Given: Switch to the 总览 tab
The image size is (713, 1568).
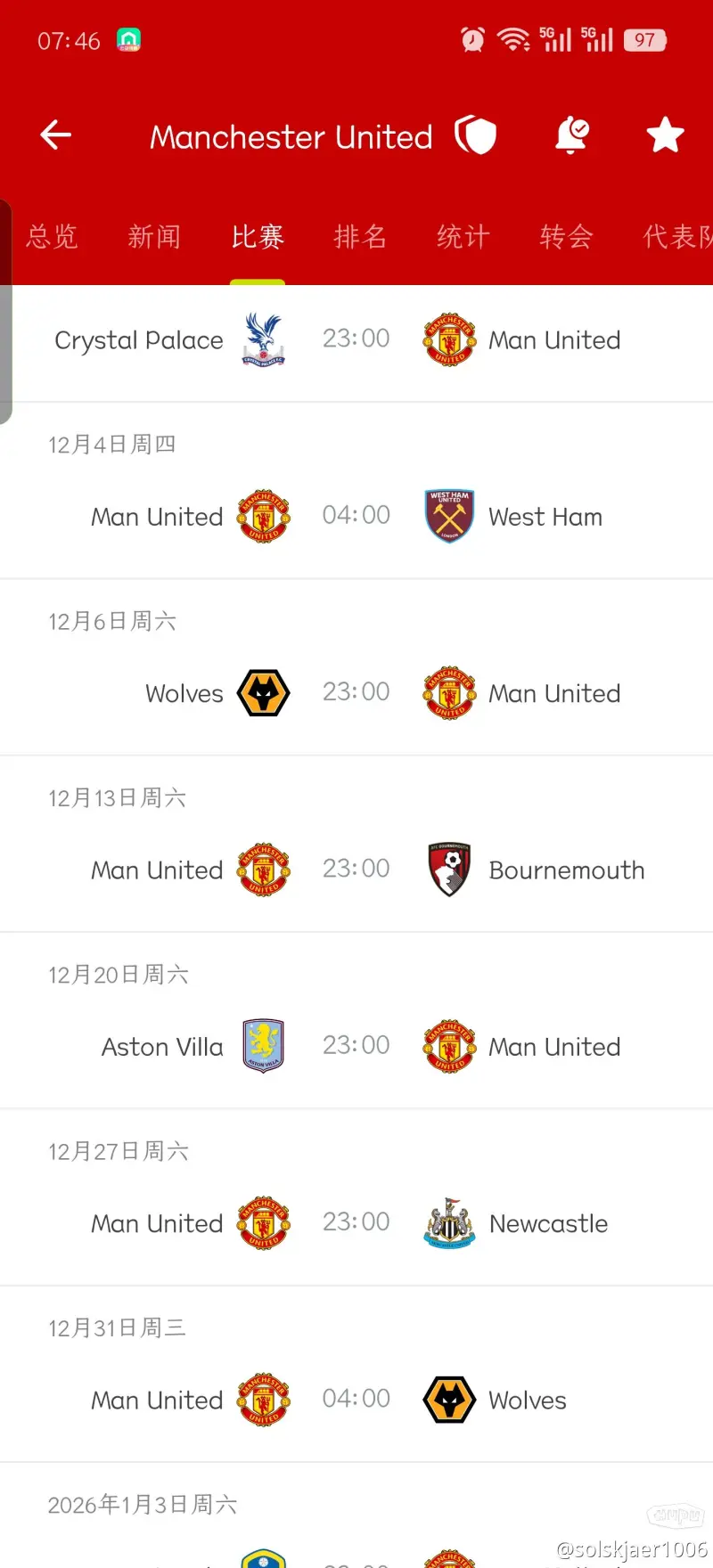Looking at the screenshot, I should (x=52, y=237).
